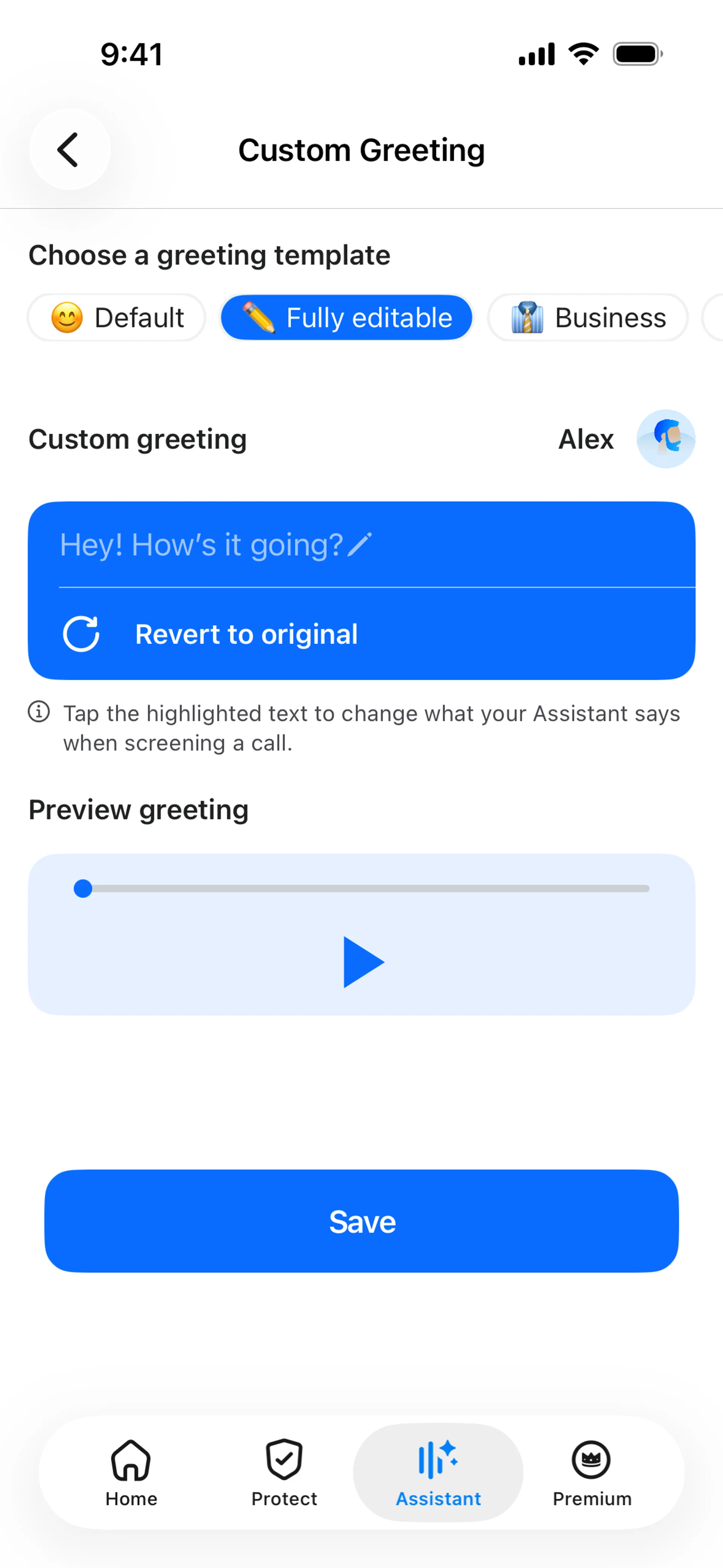The image size is (723, 1568).
Task: Play the greeting preview
Action: (x=363, y=962)
